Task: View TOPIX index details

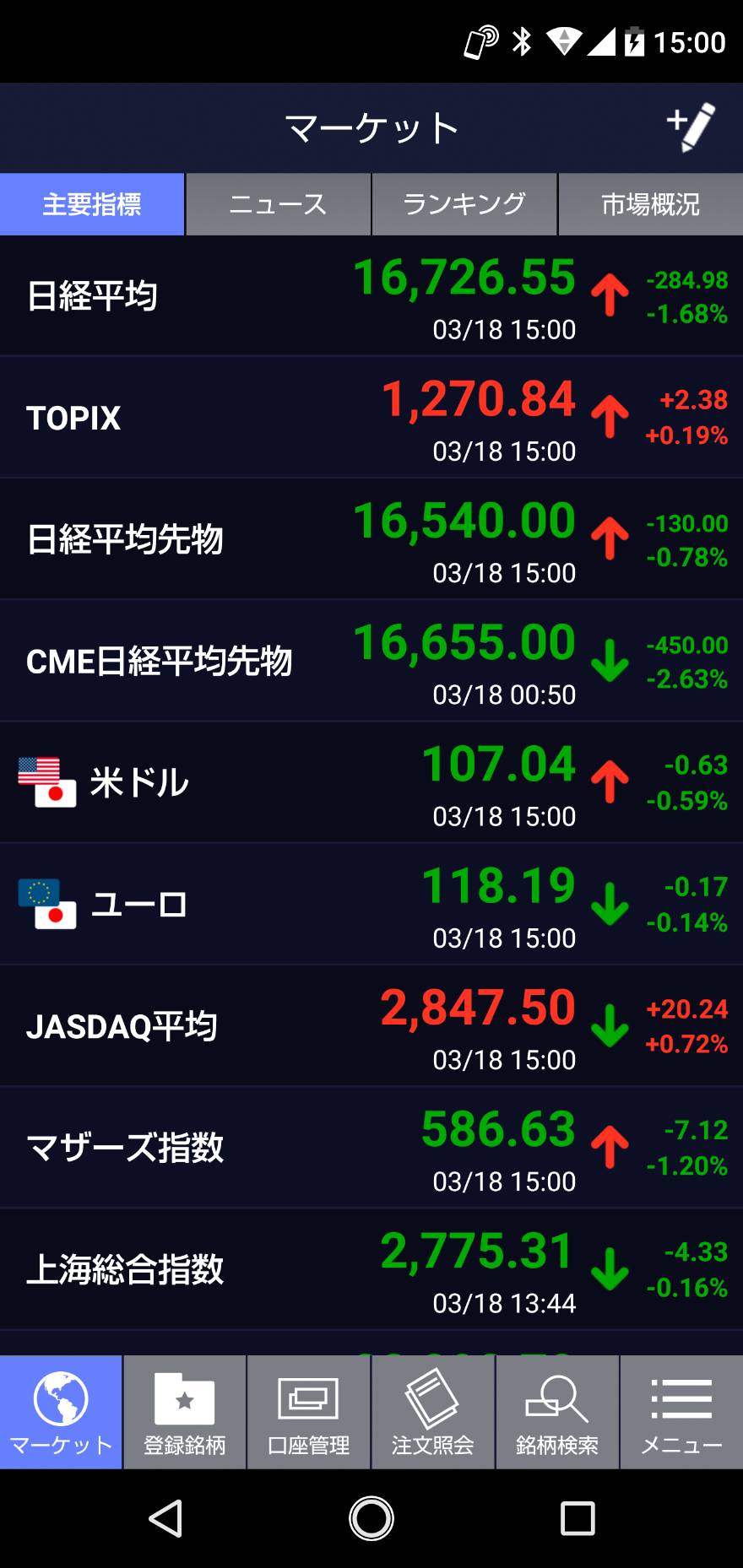Action: (x=371, y=418)
